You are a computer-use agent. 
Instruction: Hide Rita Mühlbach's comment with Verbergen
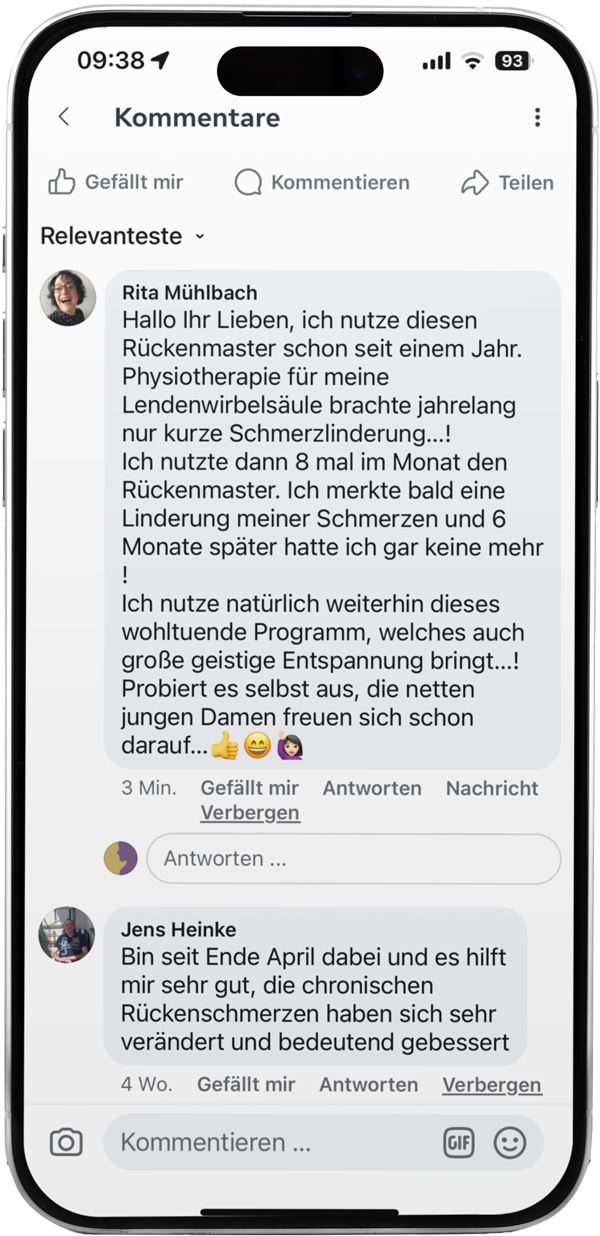pyautogui.click(x=250, y=813)
